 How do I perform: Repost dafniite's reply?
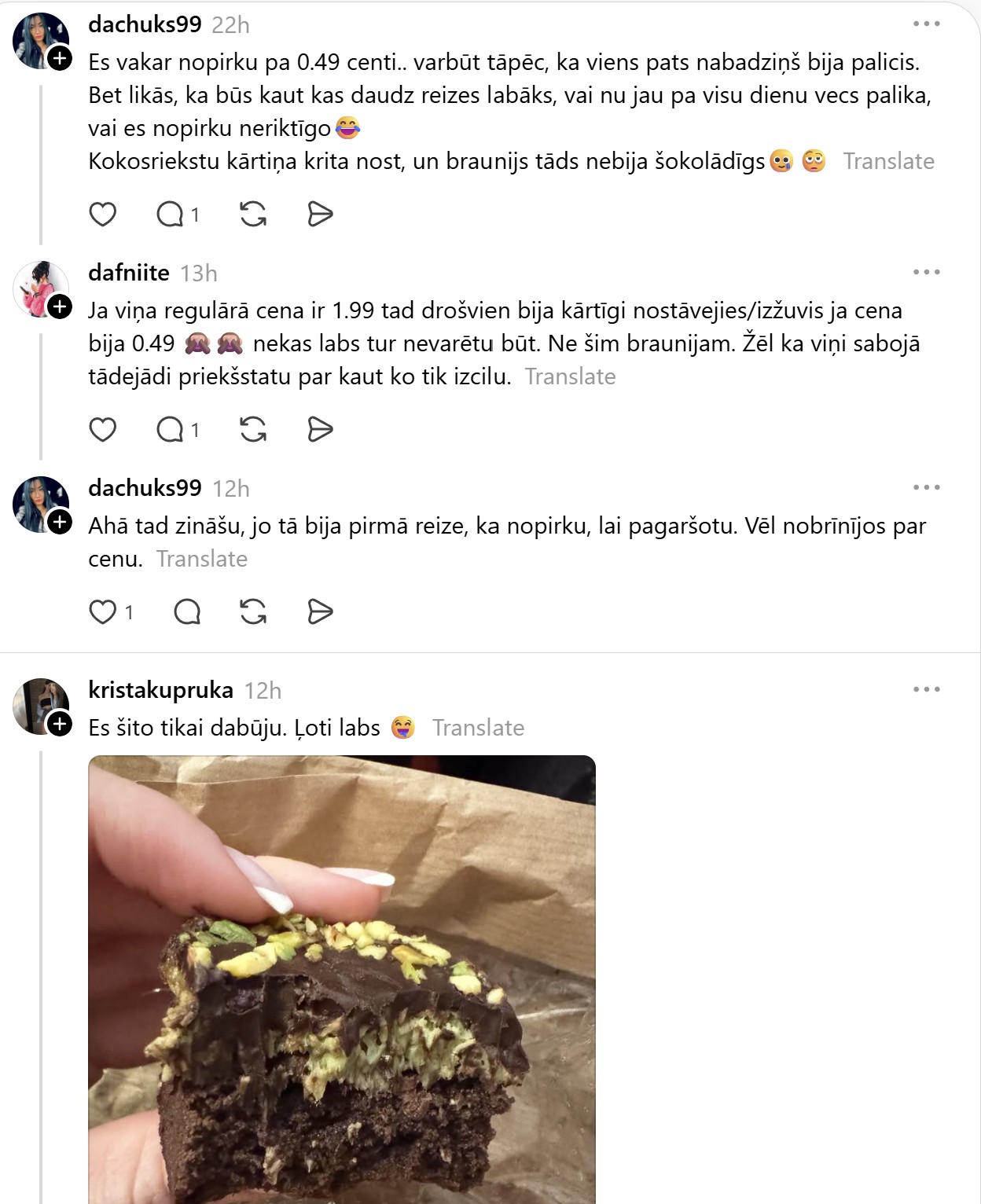point(253,429)
